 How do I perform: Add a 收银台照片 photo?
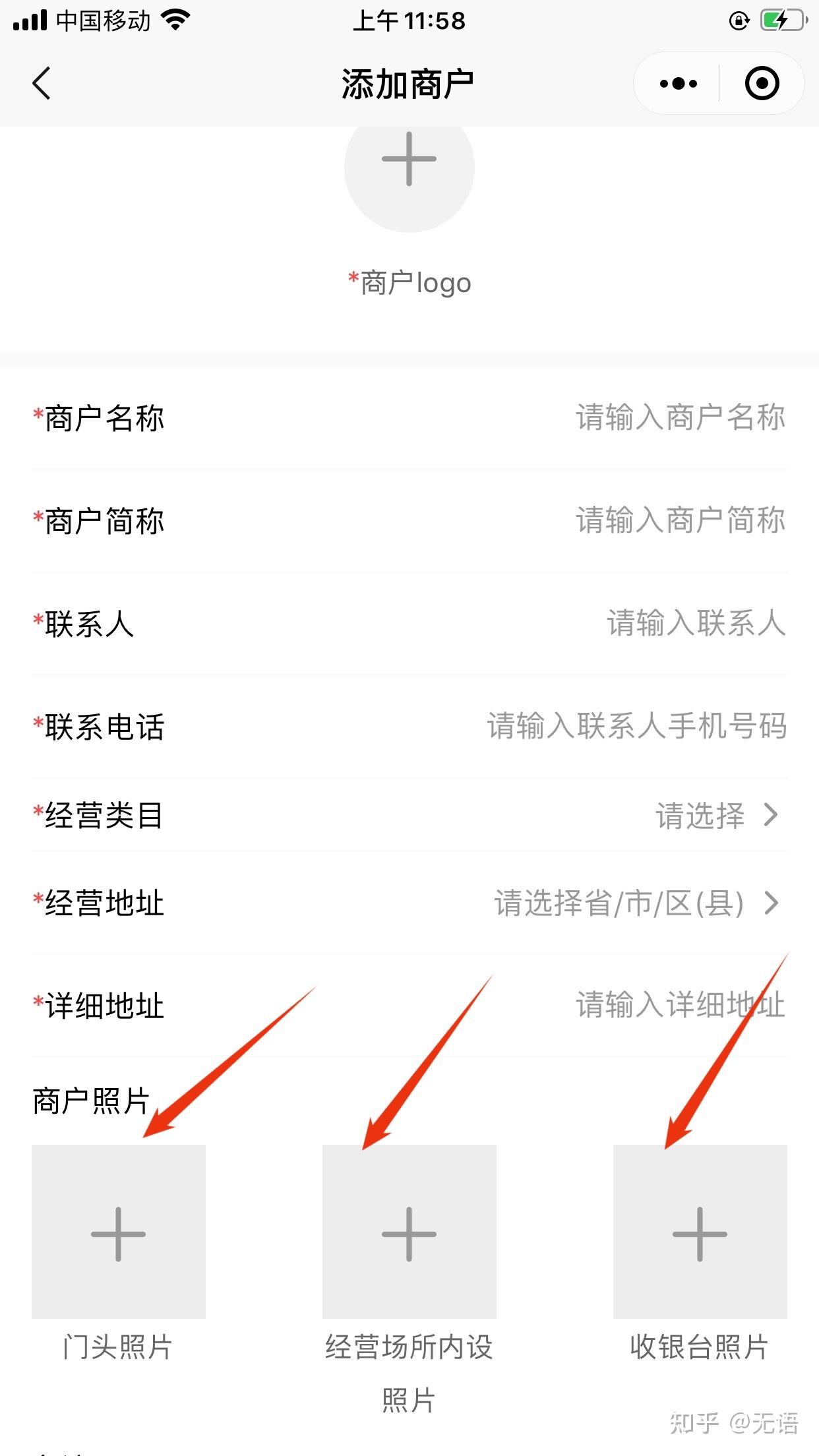coord(700,1233)
